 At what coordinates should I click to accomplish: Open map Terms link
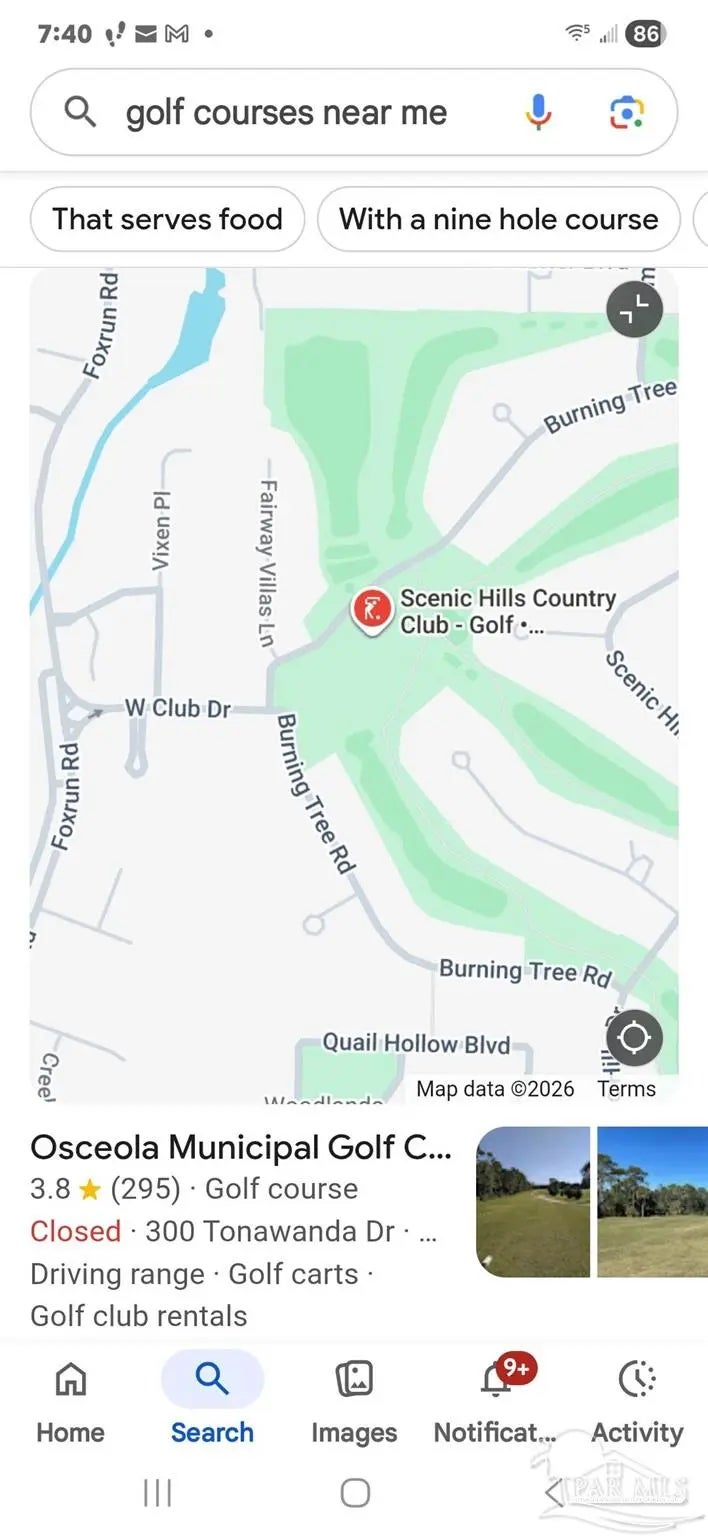click(x=626, y=1089)
